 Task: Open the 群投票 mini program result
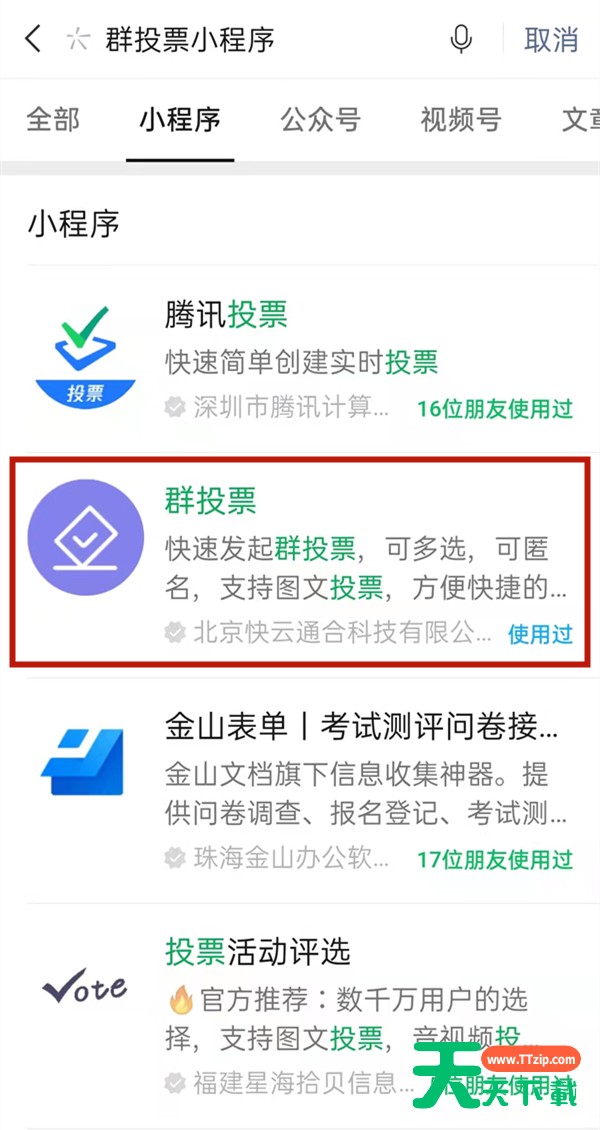pos(300,563)
